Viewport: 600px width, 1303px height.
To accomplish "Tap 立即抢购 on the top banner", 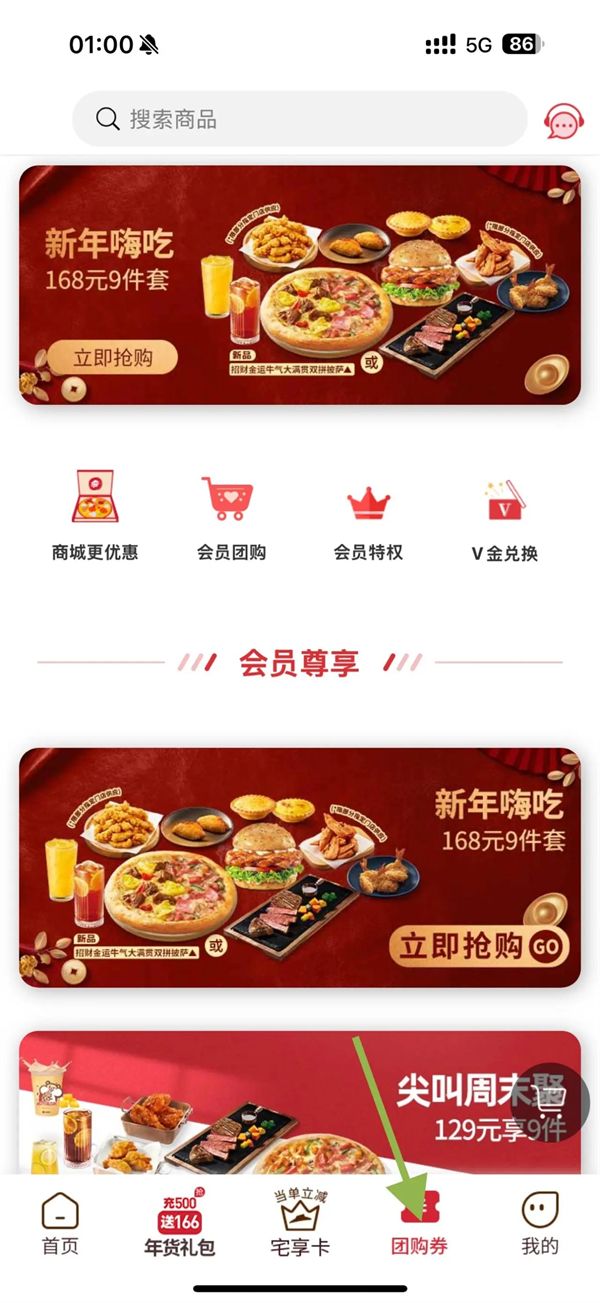I will (x=112, y=357).
